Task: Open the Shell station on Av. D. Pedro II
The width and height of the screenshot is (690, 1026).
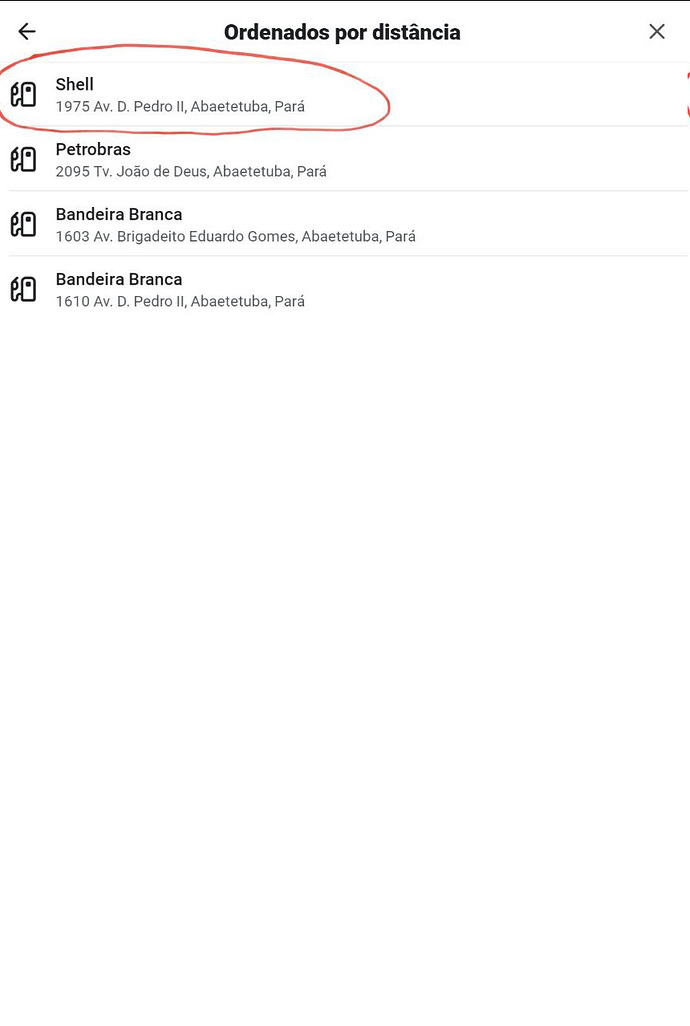Action: [180, 95]
